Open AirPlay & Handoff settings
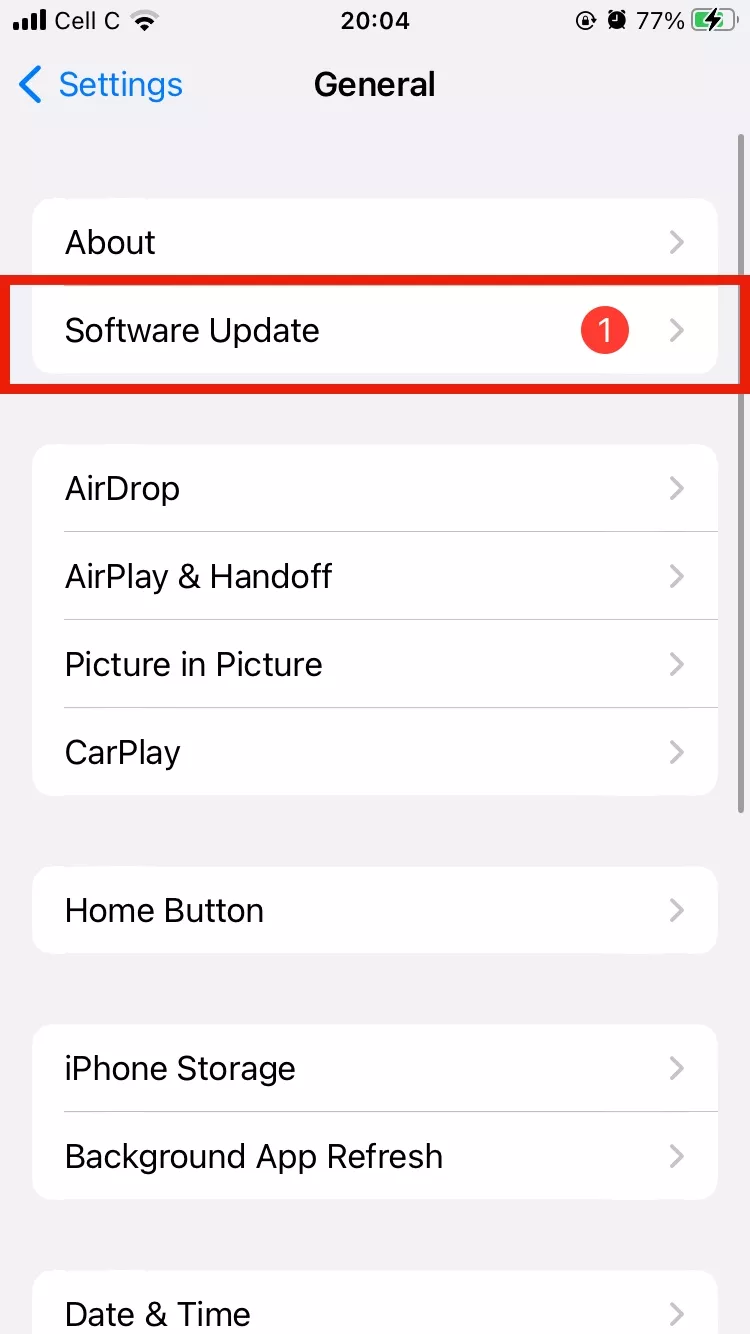 pyautogui.click(x=374, y=577)
